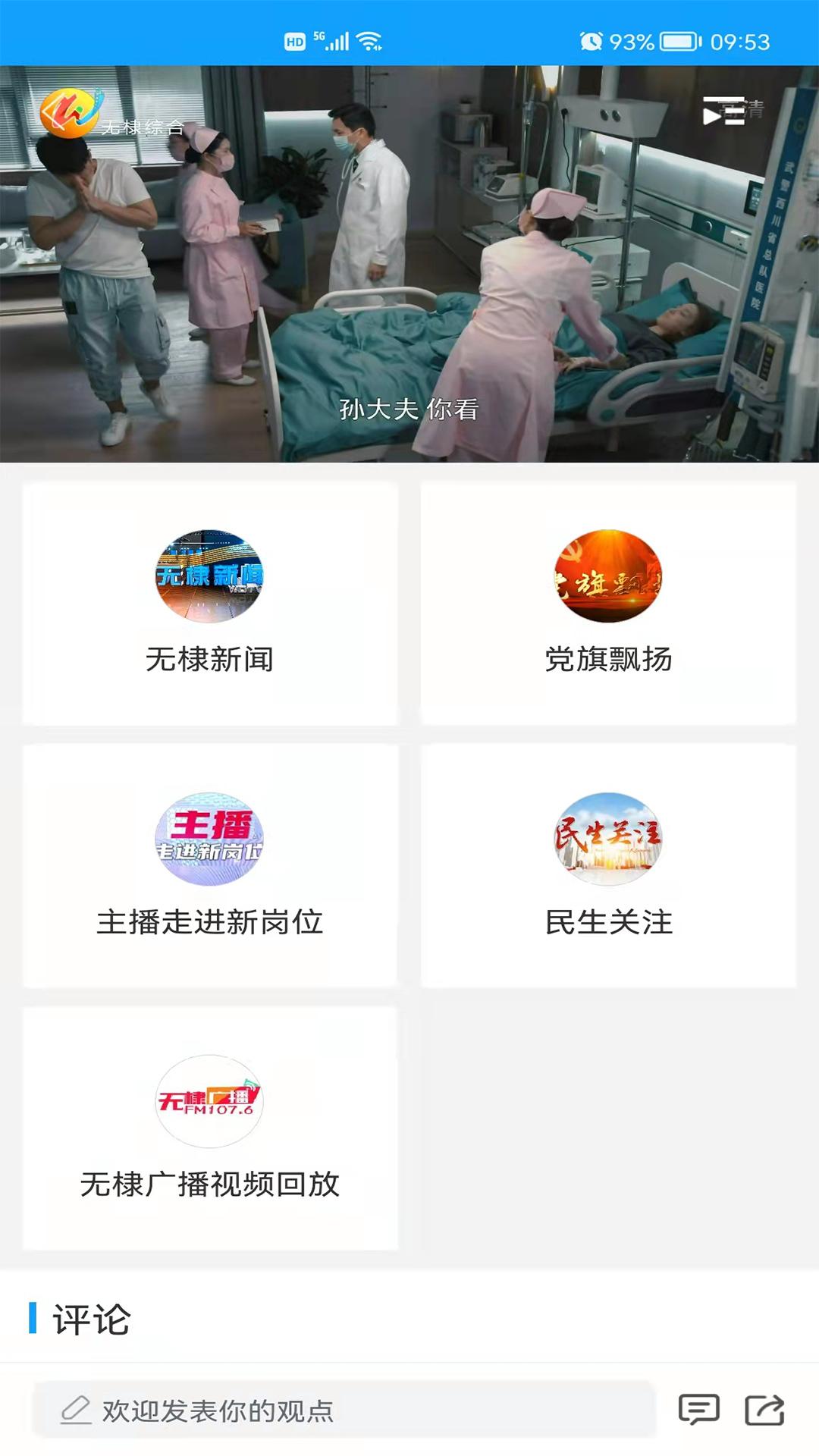Open the 民生关注 program
819x1456 pixels.
click(x=608, y=864)
